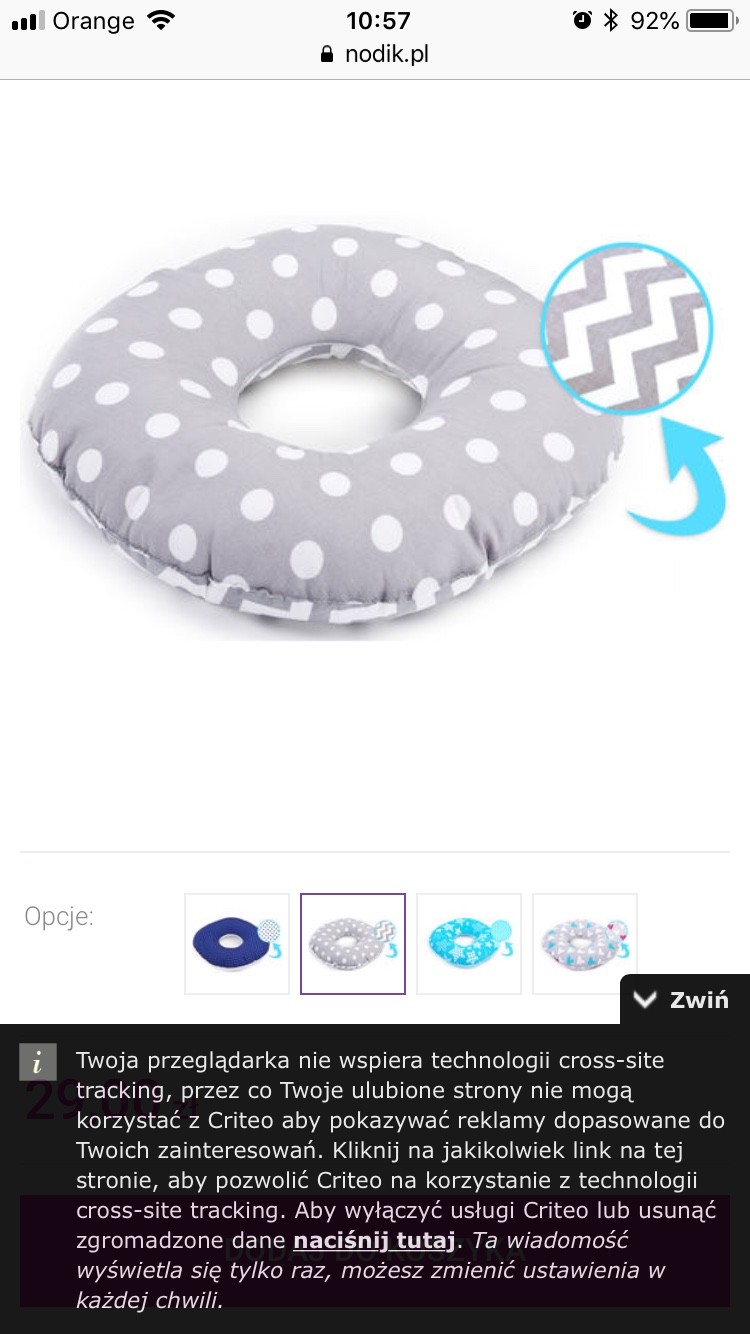The height and width of the screenshot is (1334, 750).
Task: Collapse the banner with Zwiń
Action: coord(685,1000)
